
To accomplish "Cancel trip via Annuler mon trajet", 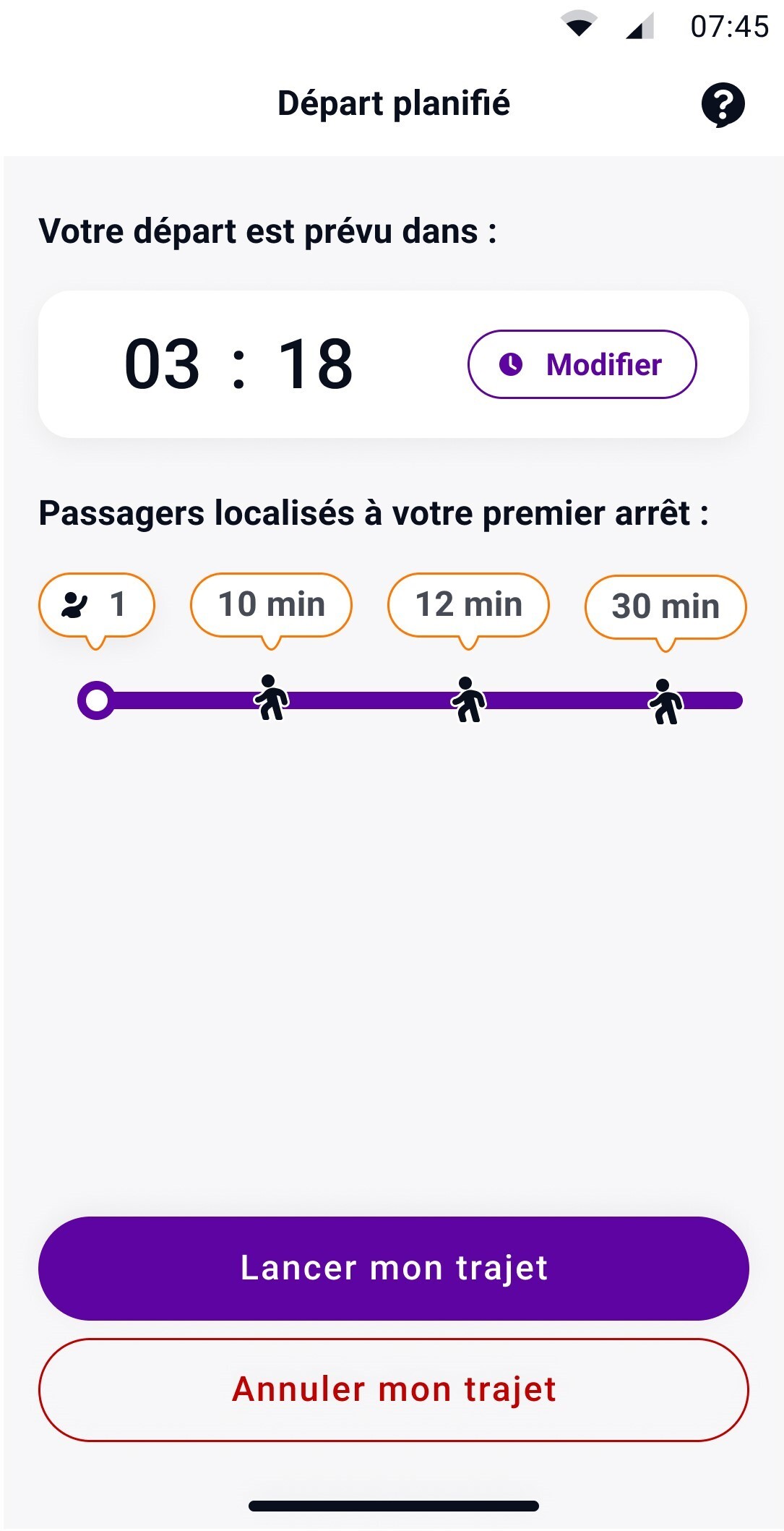I will click(393, 1389).
